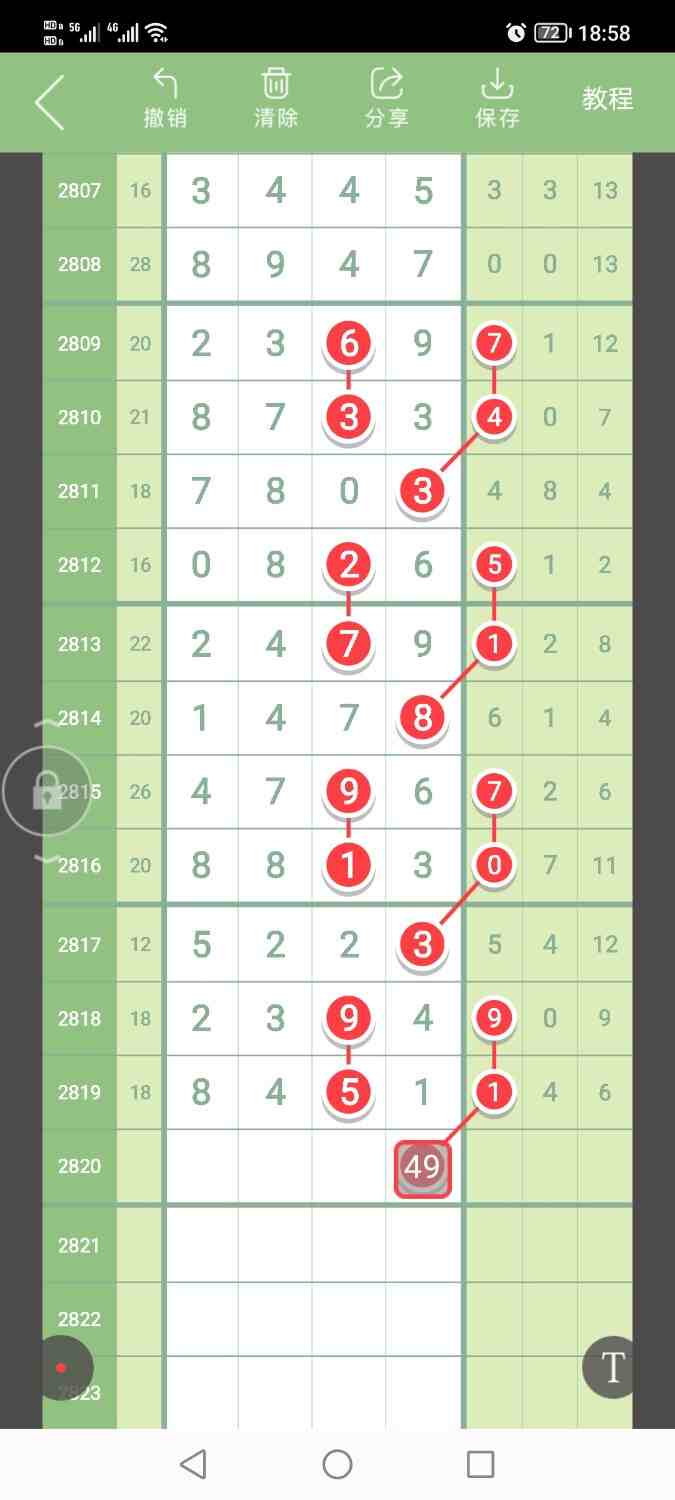Open the 教程 tutorial

point(608,99)
